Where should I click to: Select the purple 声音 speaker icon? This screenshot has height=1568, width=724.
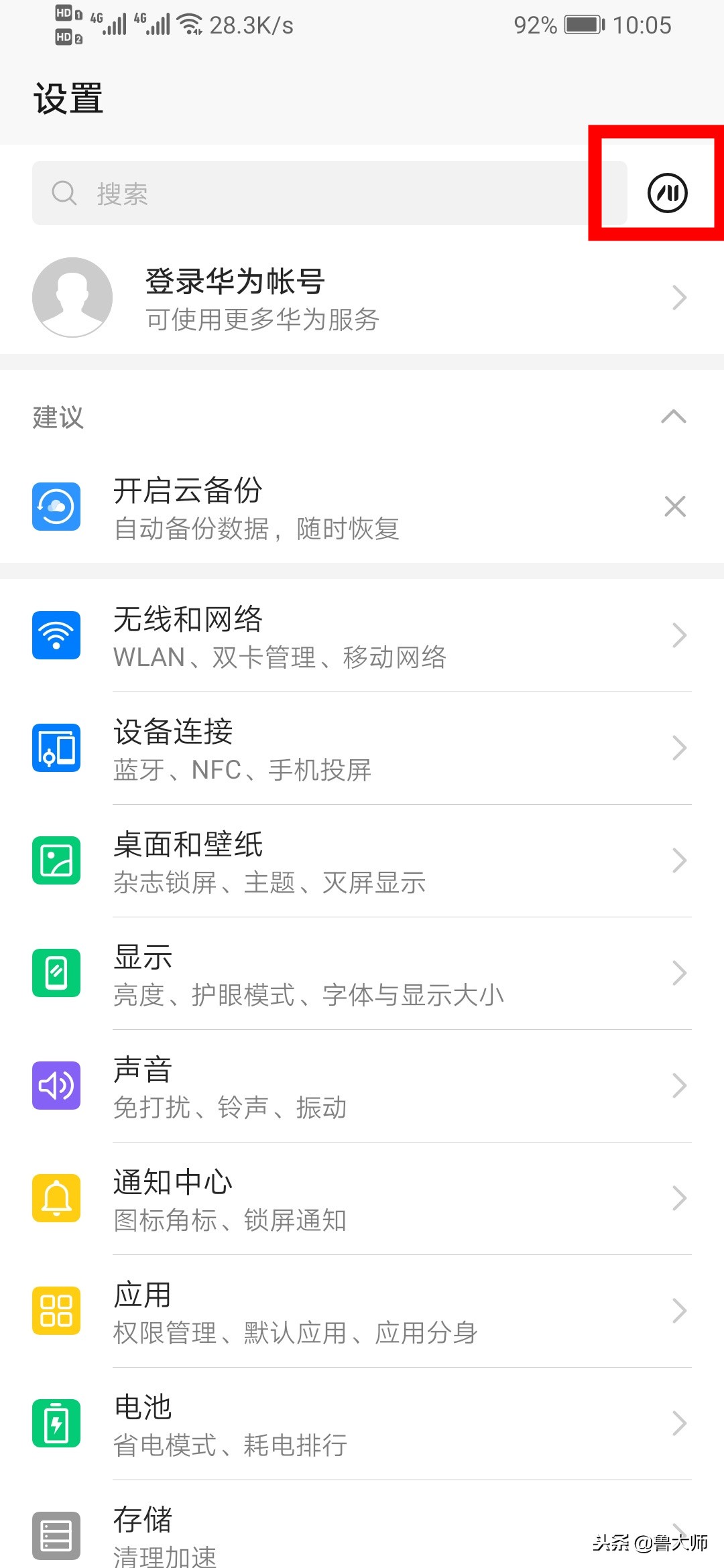point(57,1086)
